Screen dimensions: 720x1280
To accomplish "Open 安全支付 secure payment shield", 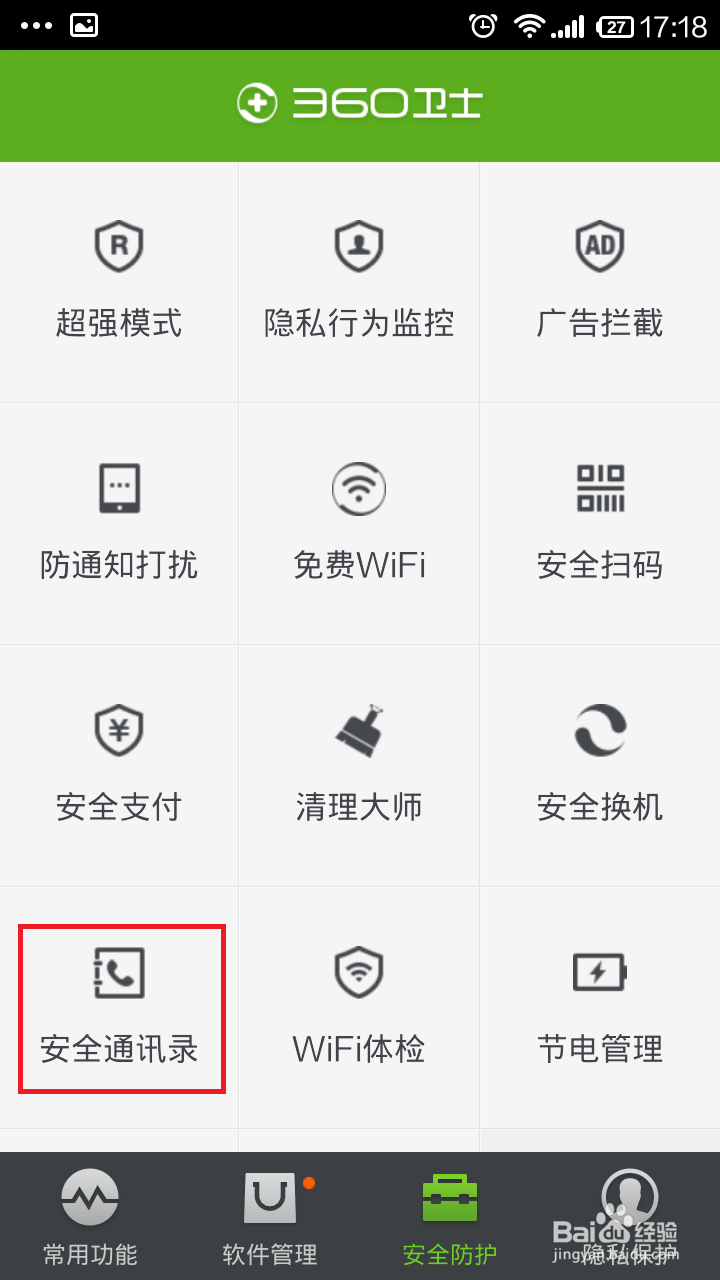I will (118, 763).
